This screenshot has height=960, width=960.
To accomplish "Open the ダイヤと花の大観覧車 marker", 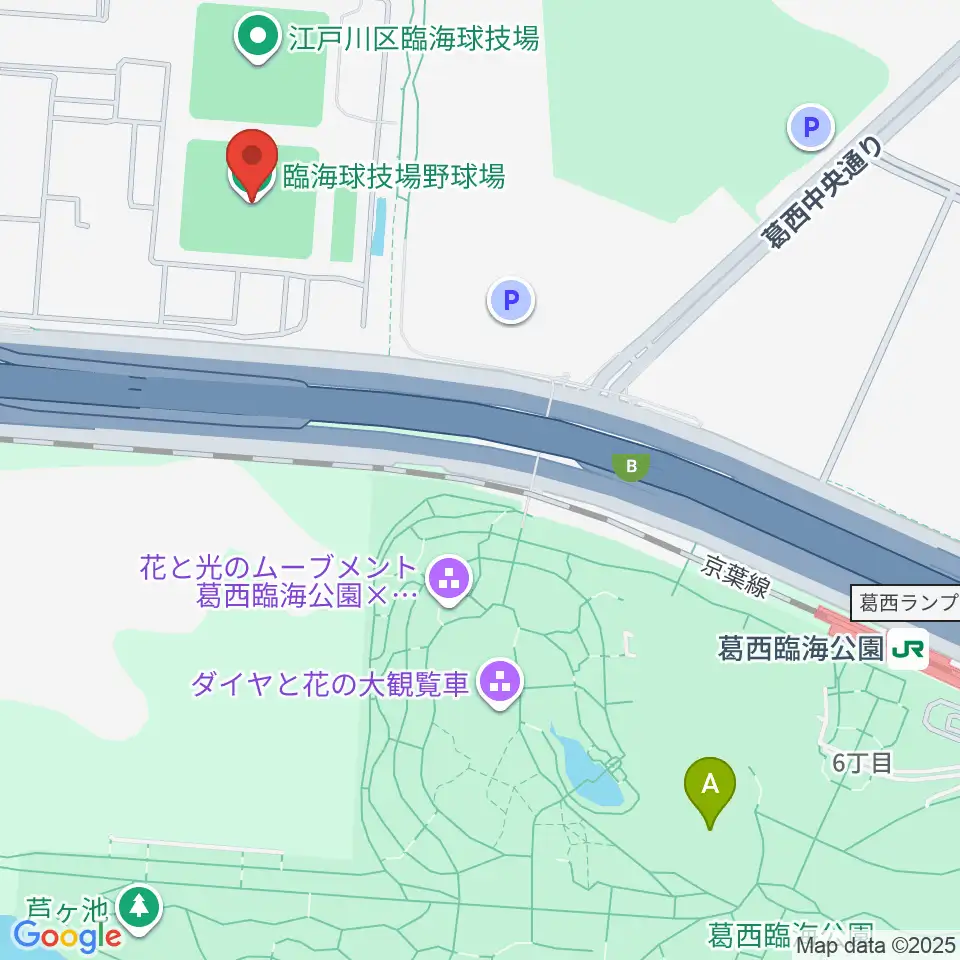I will point(500,683).
